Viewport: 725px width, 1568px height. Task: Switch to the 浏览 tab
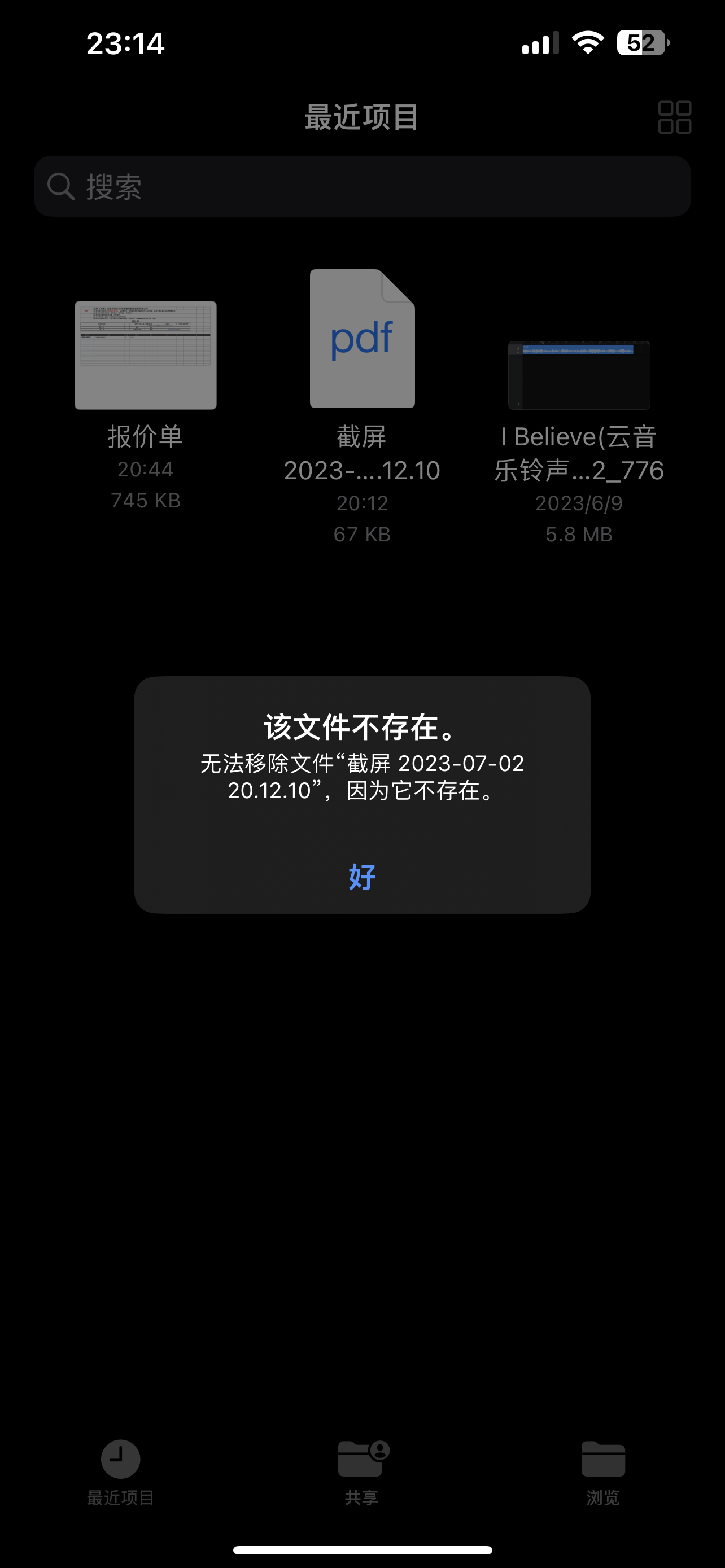click(x=602, y=1470)
